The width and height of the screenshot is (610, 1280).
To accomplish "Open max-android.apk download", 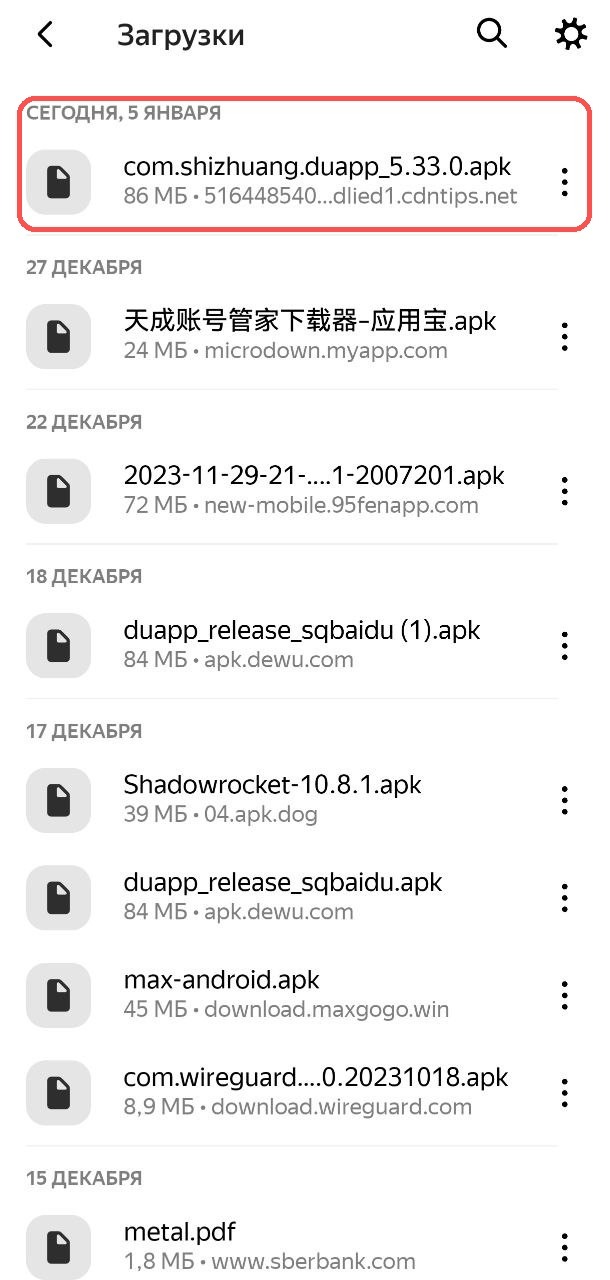I will [222, 993].
